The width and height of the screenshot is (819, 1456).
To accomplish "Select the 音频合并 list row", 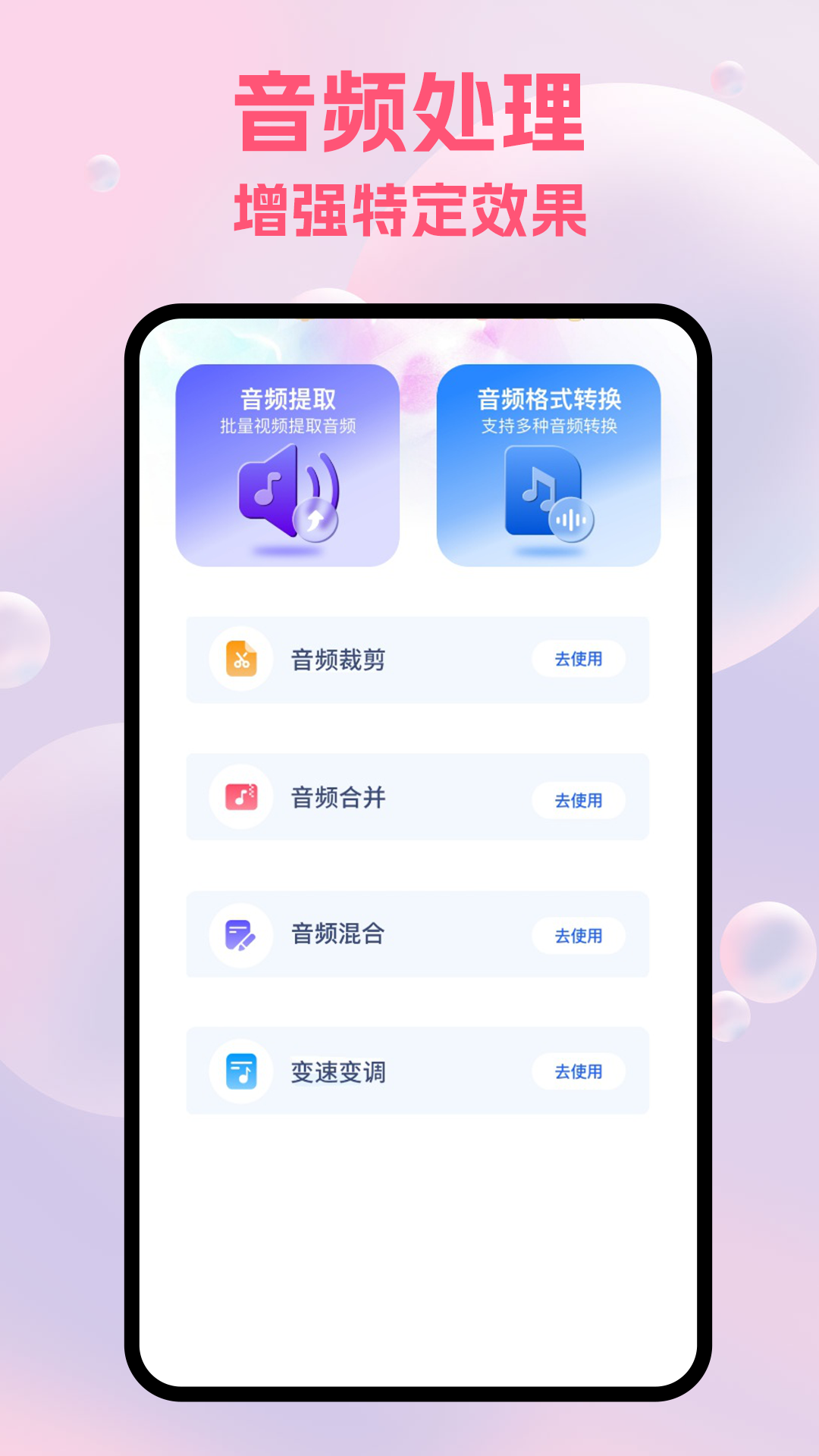I will pos(417,798).
